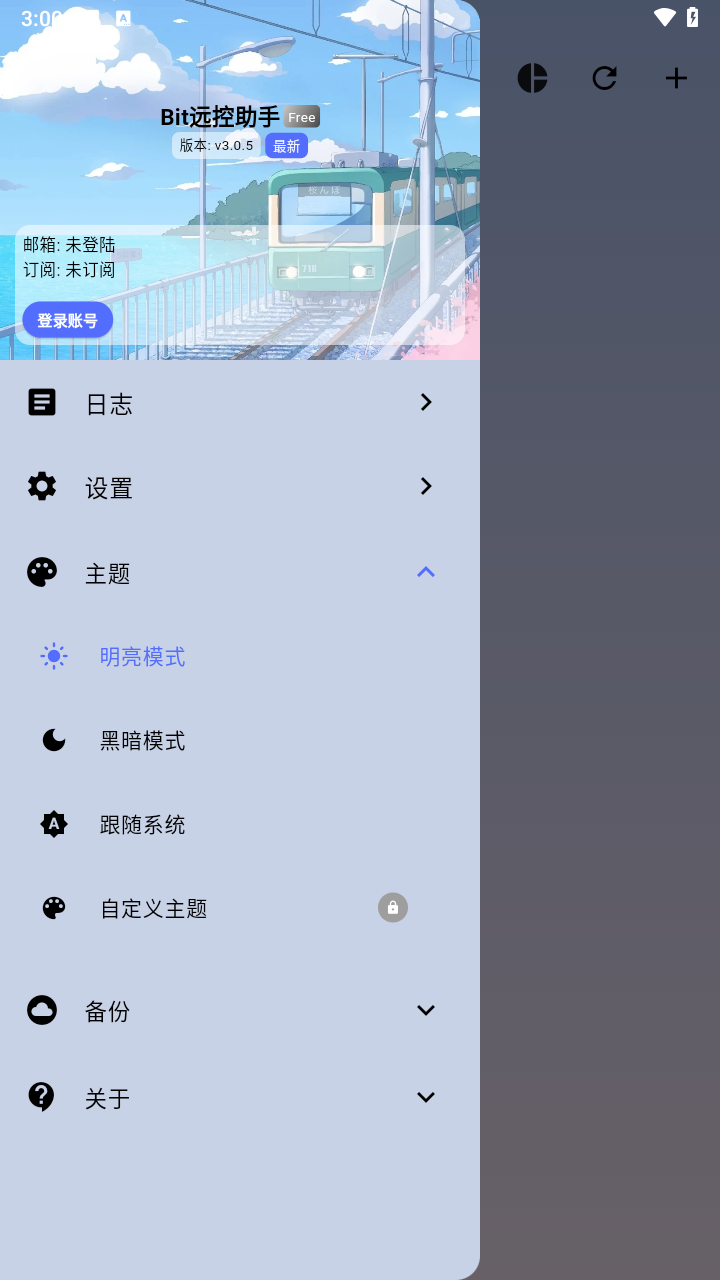Enable 跟随系统 theme mode
The height and width of the screenshot is (1280, 720).
point(143,824)
